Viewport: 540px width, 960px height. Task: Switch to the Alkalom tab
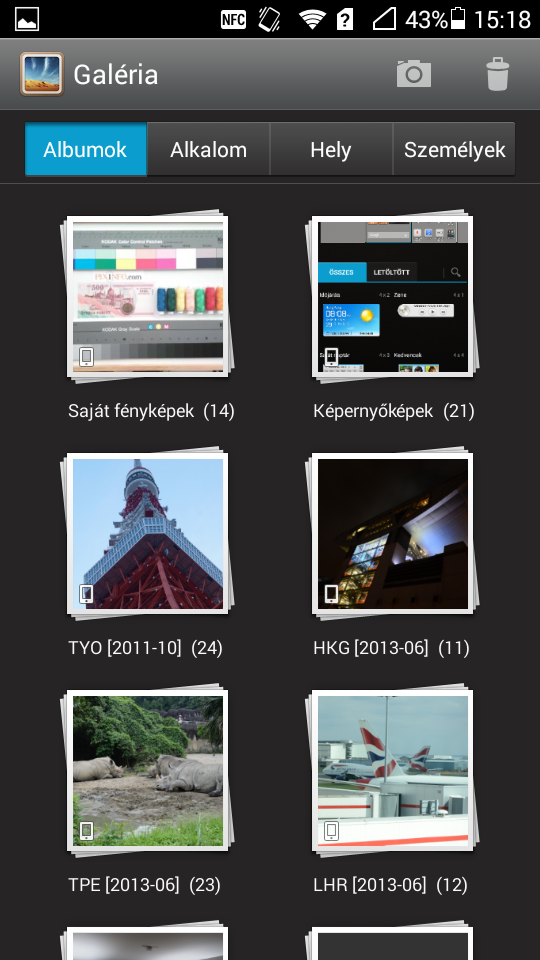208,149
